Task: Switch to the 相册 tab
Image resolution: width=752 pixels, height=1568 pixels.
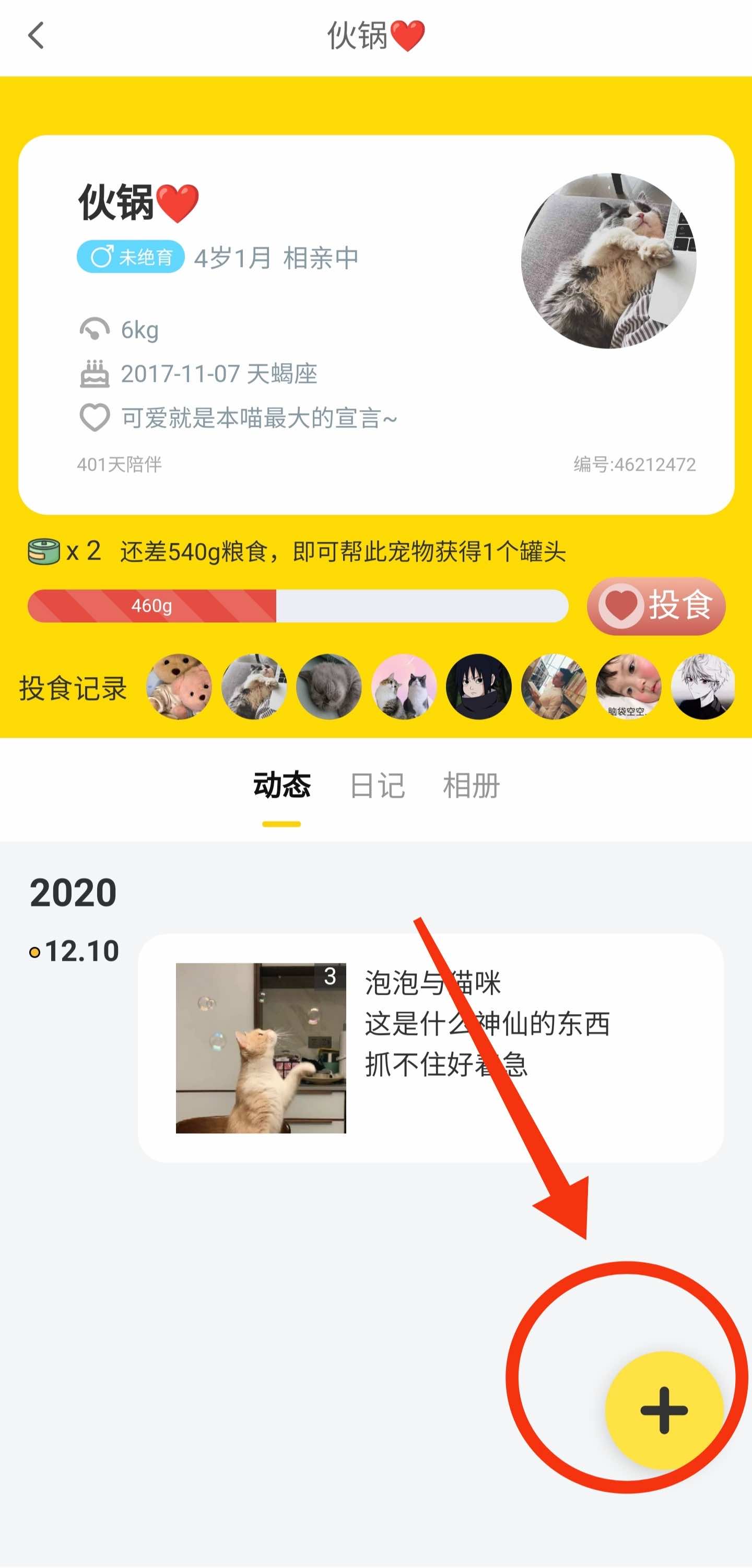Action: pos(471,785)
